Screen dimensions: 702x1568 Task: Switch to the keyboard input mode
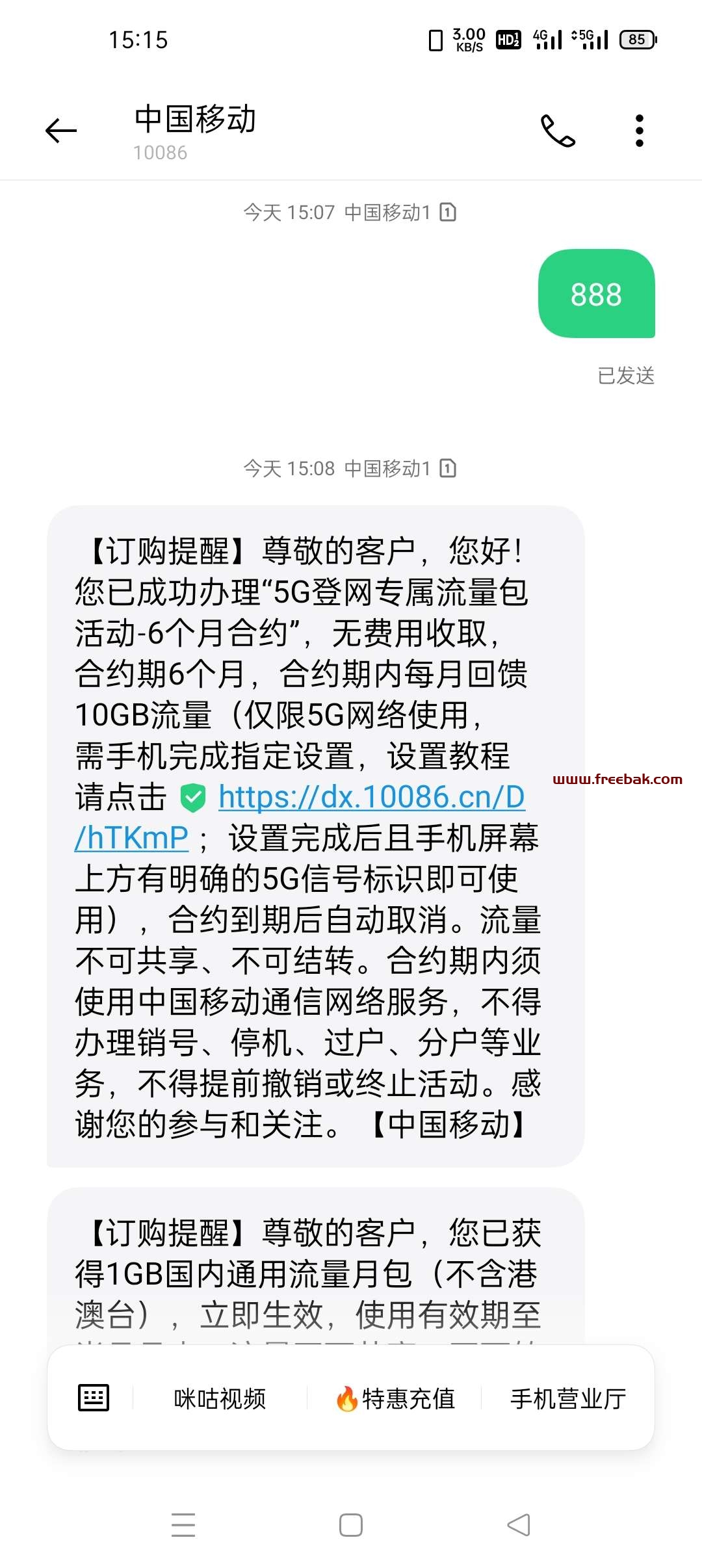pyautogui.click(x=94, y=1398)
